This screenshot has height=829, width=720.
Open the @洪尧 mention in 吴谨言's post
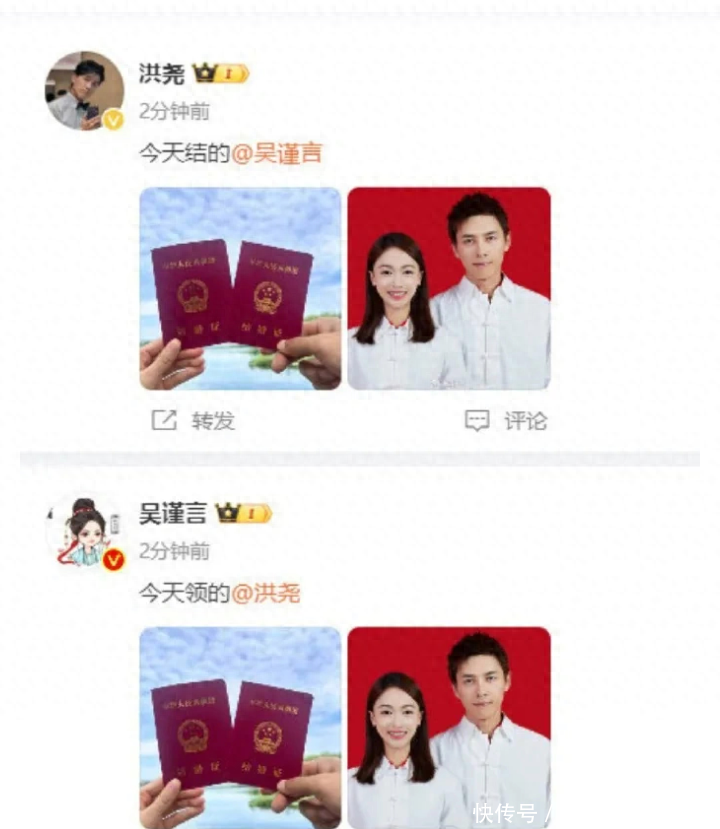[266, 593]
